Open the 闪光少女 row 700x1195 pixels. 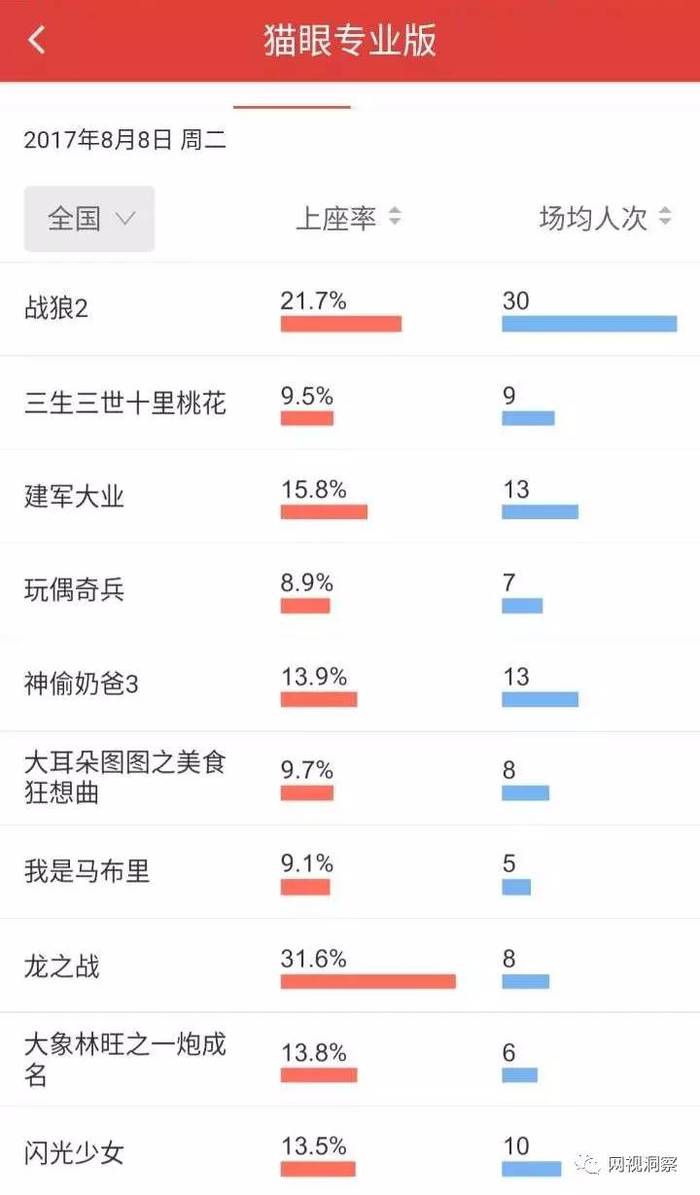350,1151
